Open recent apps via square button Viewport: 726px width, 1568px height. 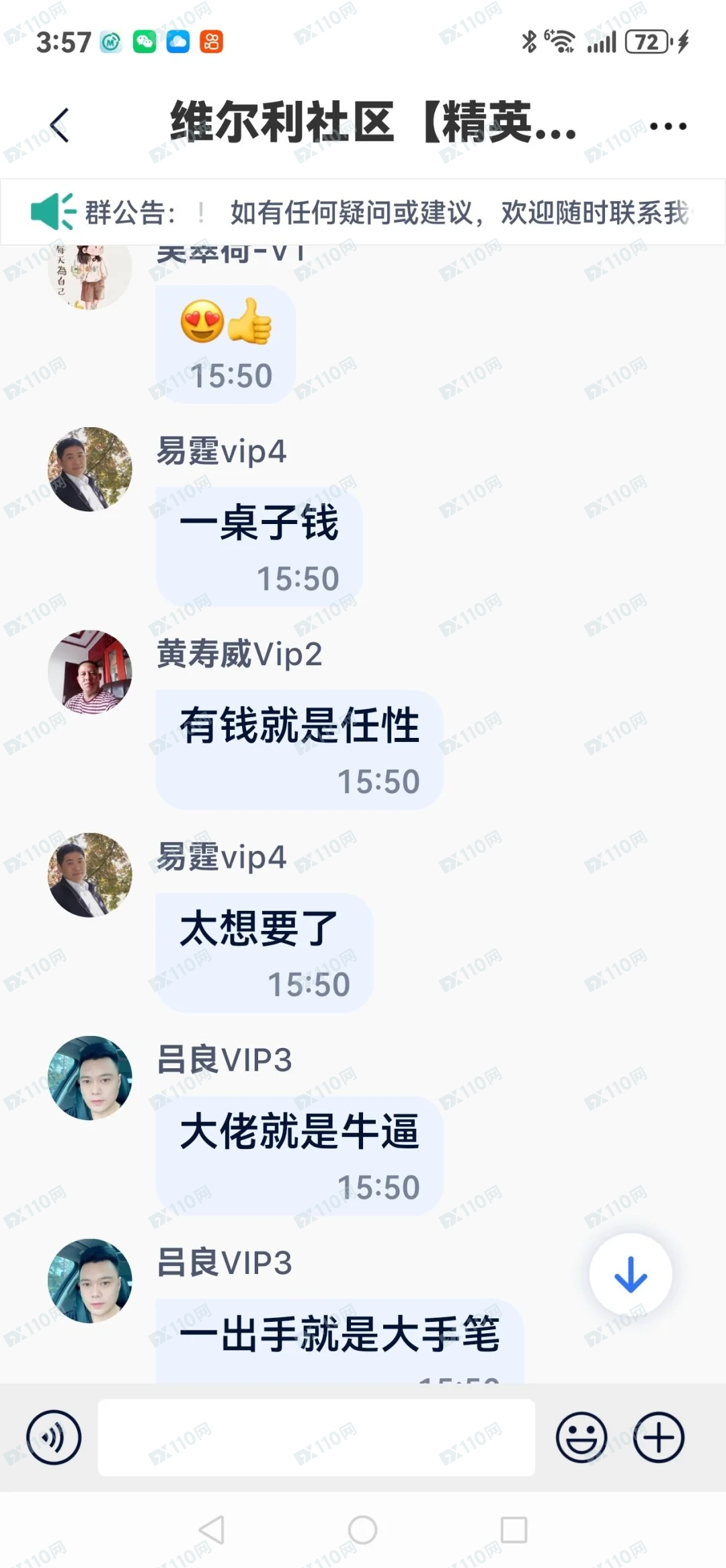tap(514, 1530)
